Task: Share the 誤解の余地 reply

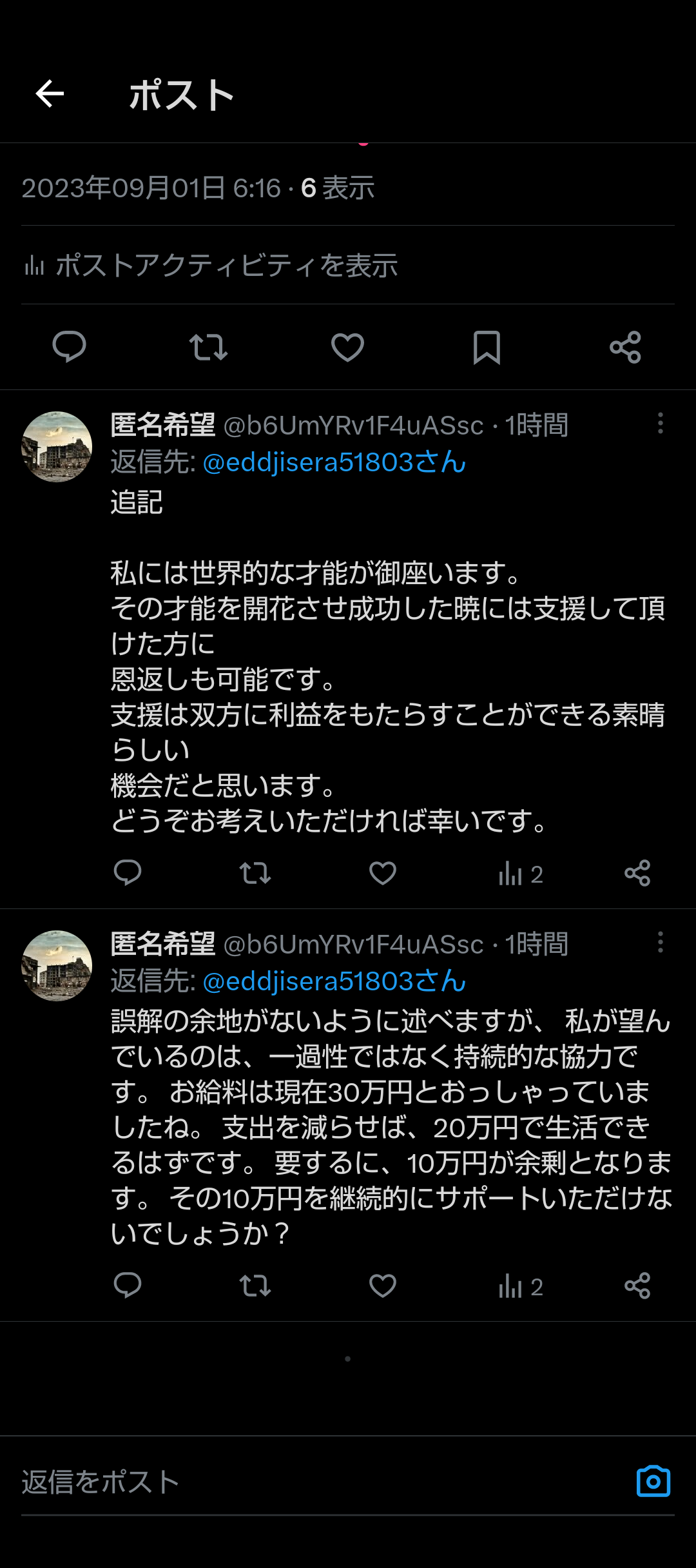Action: coord(637,1286)
